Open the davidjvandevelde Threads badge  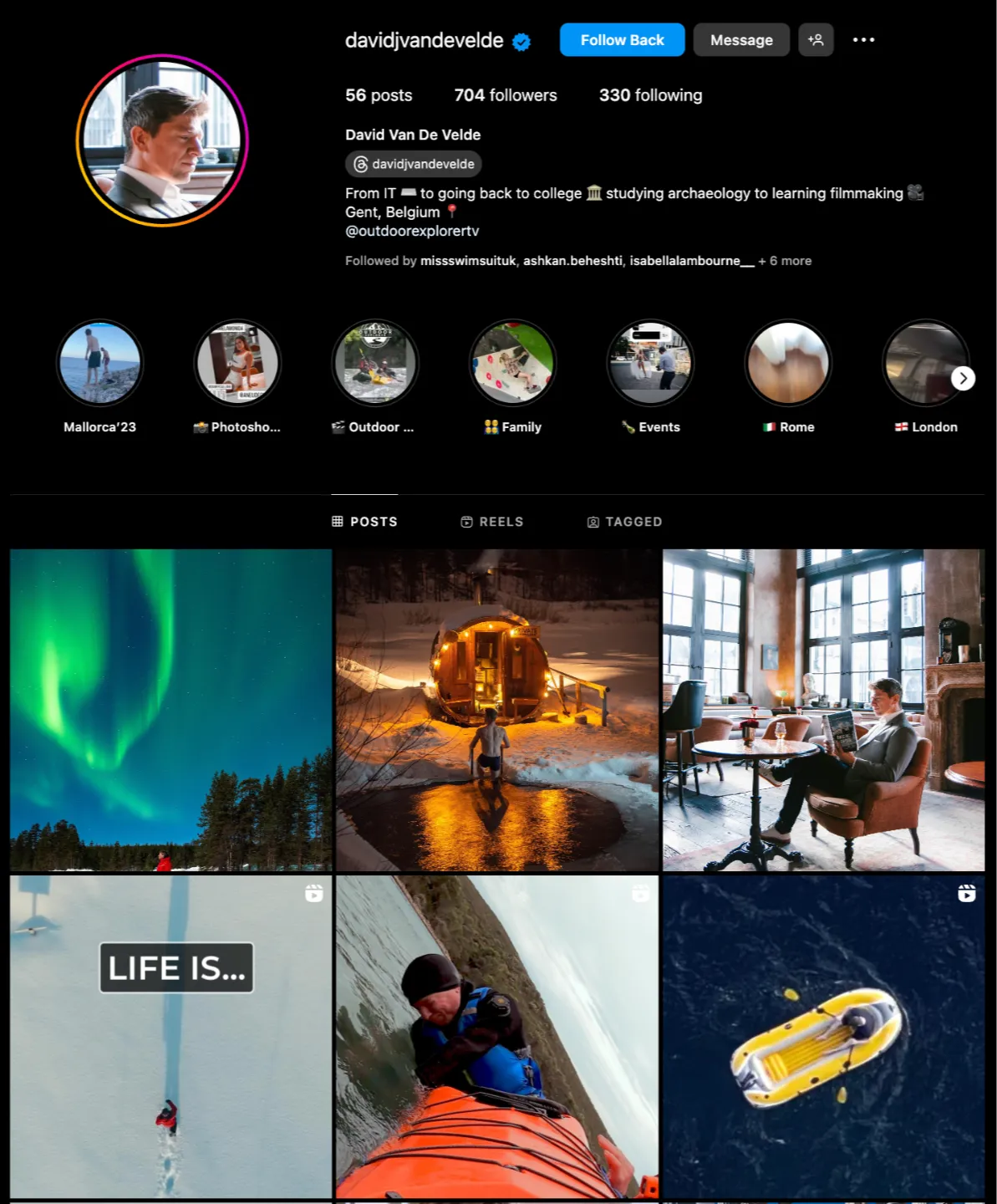click(x=414, y=164)
